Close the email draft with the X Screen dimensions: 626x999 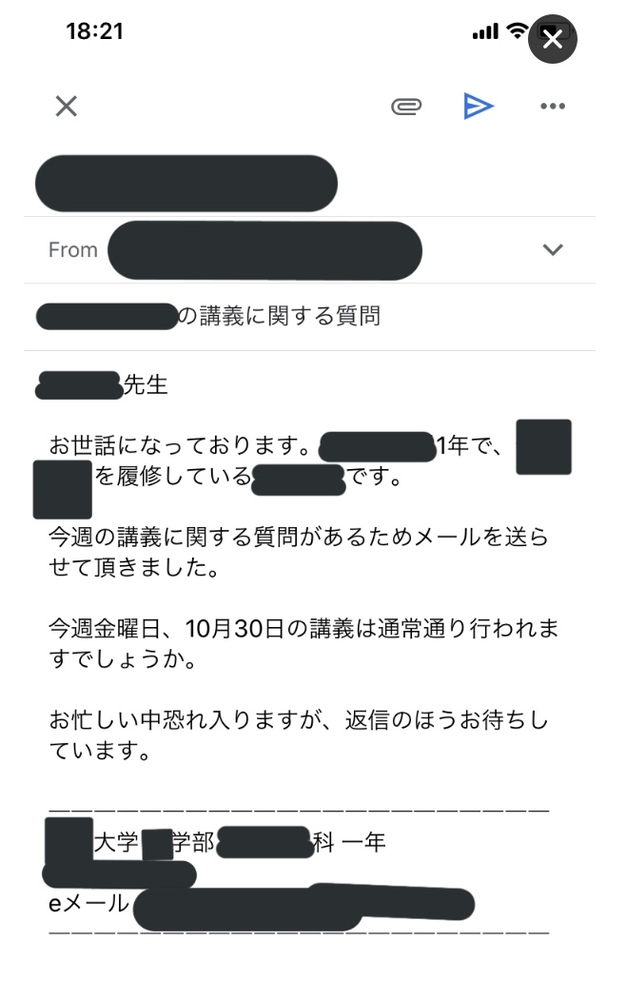66,106
